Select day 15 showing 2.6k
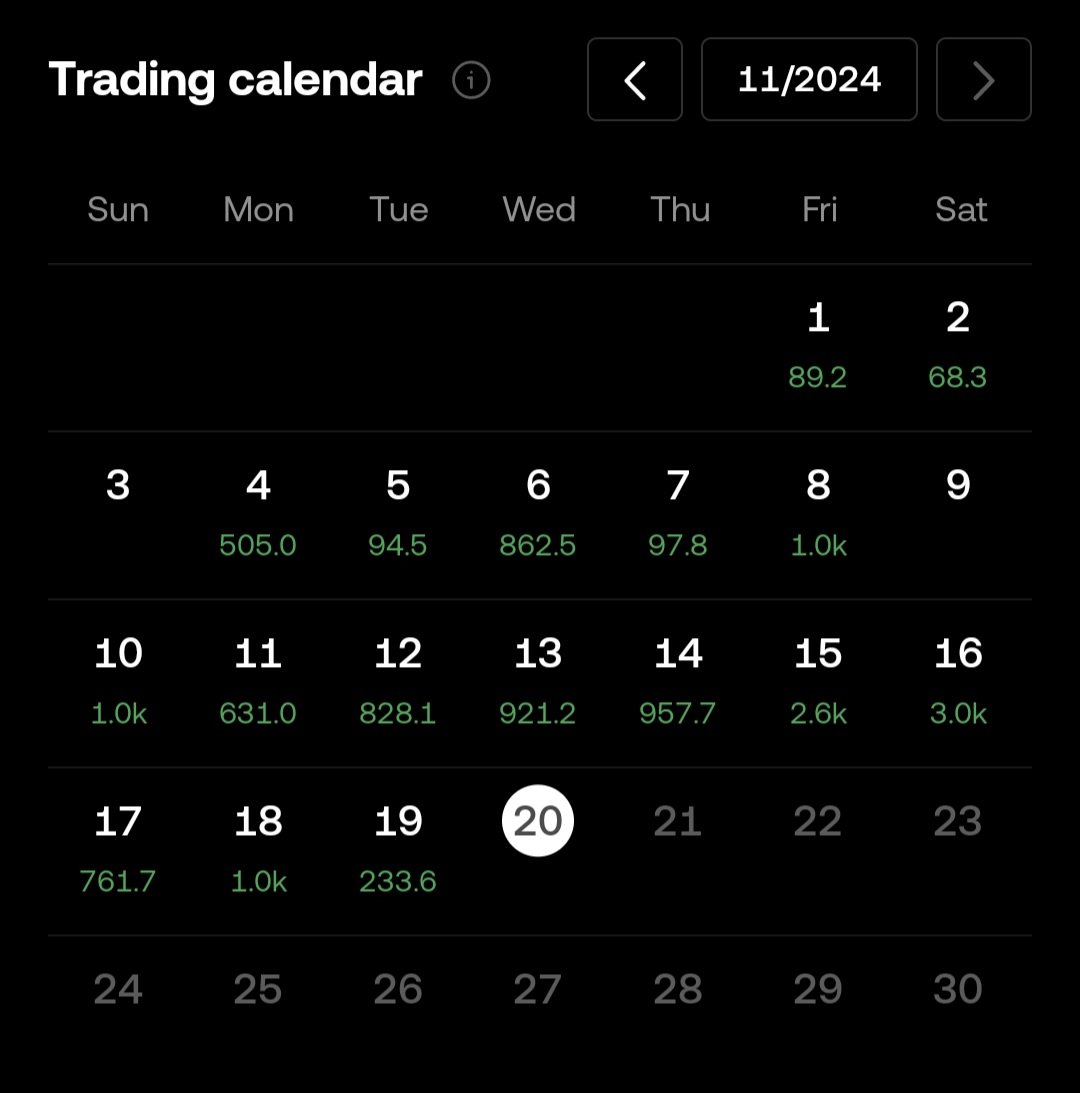Screen dimensions: 1080x1093 point(818,679)
